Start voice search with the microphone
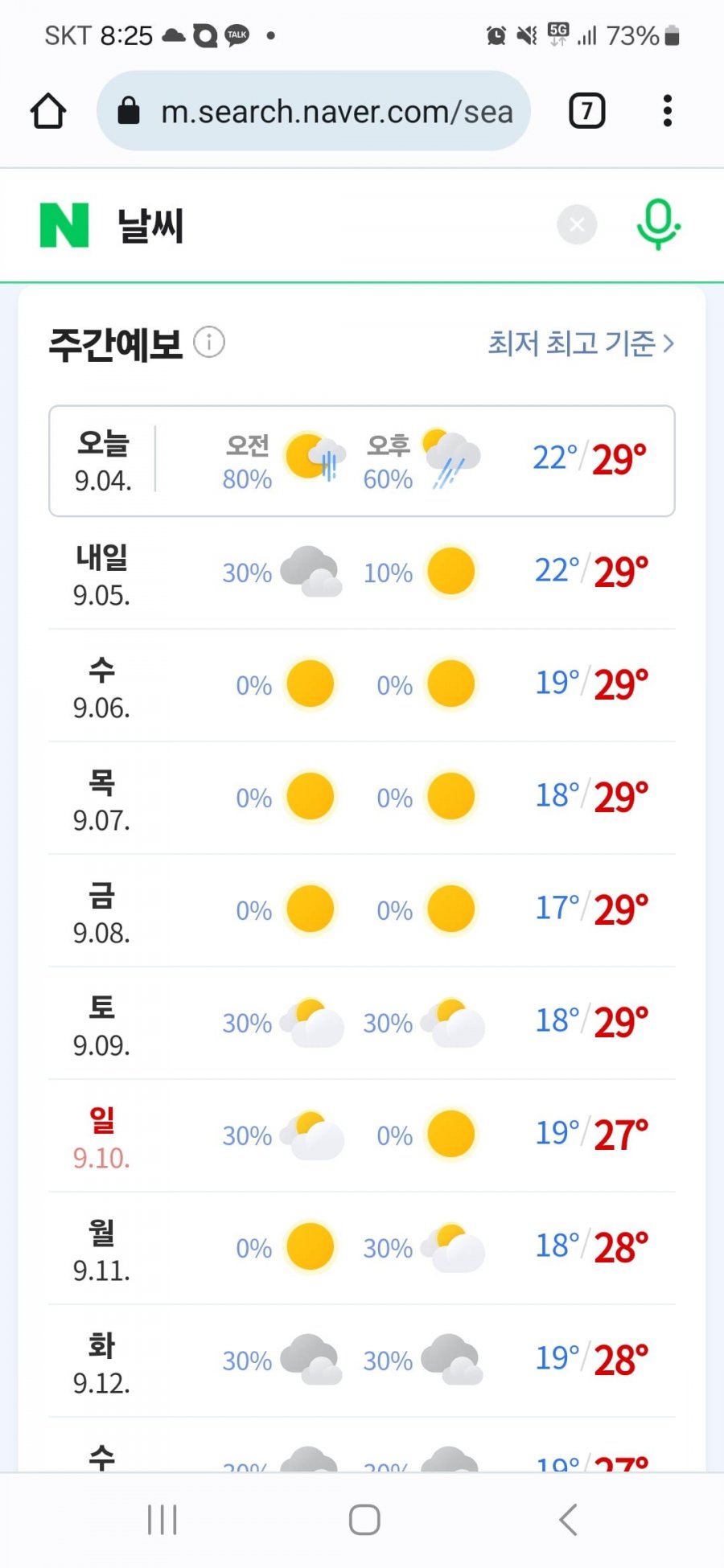Screen dimensions: 724x1568 coord(658,224)
